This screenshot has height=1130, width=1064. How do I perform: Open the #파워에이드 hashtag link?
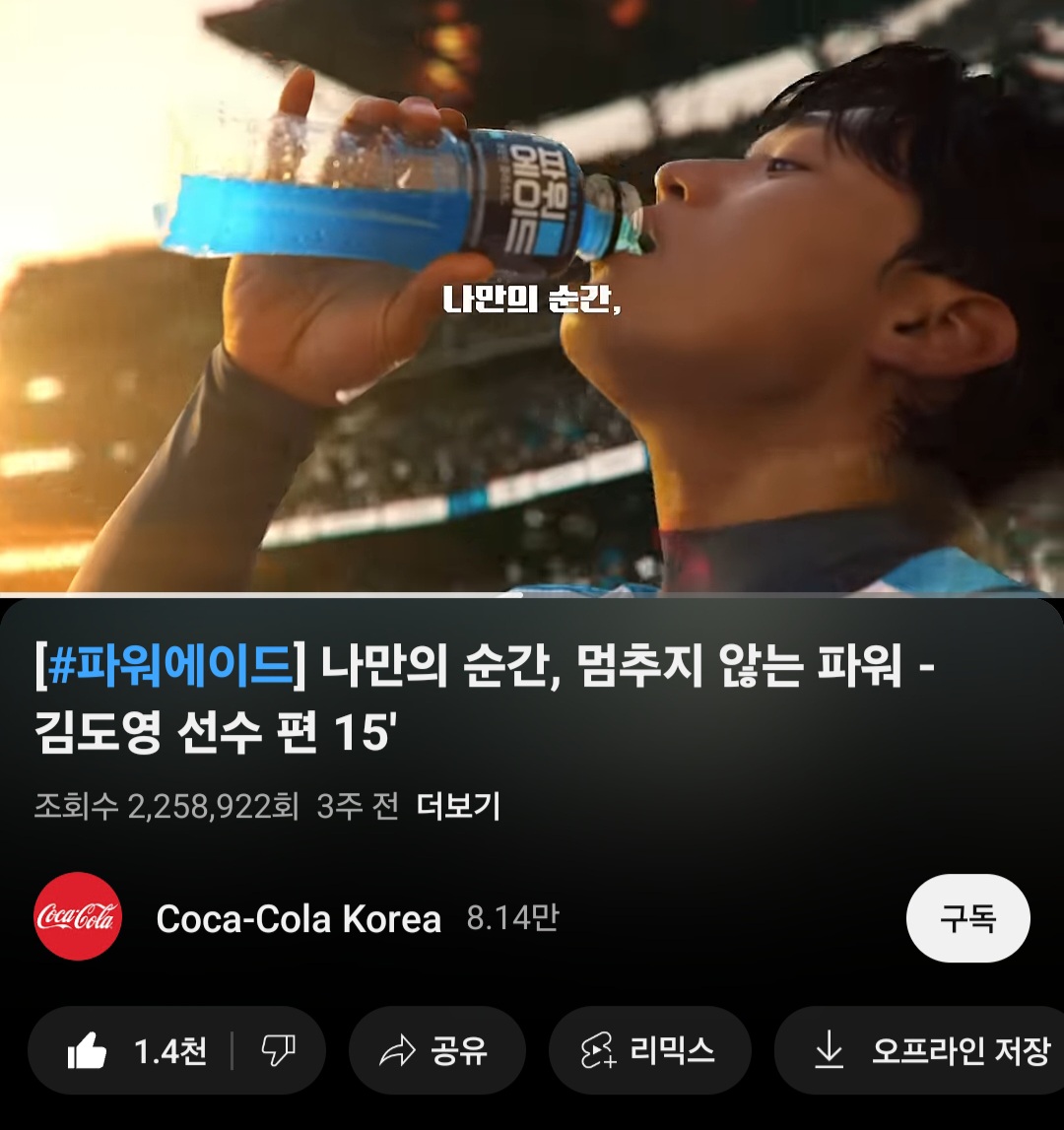[x=169, y=668]
